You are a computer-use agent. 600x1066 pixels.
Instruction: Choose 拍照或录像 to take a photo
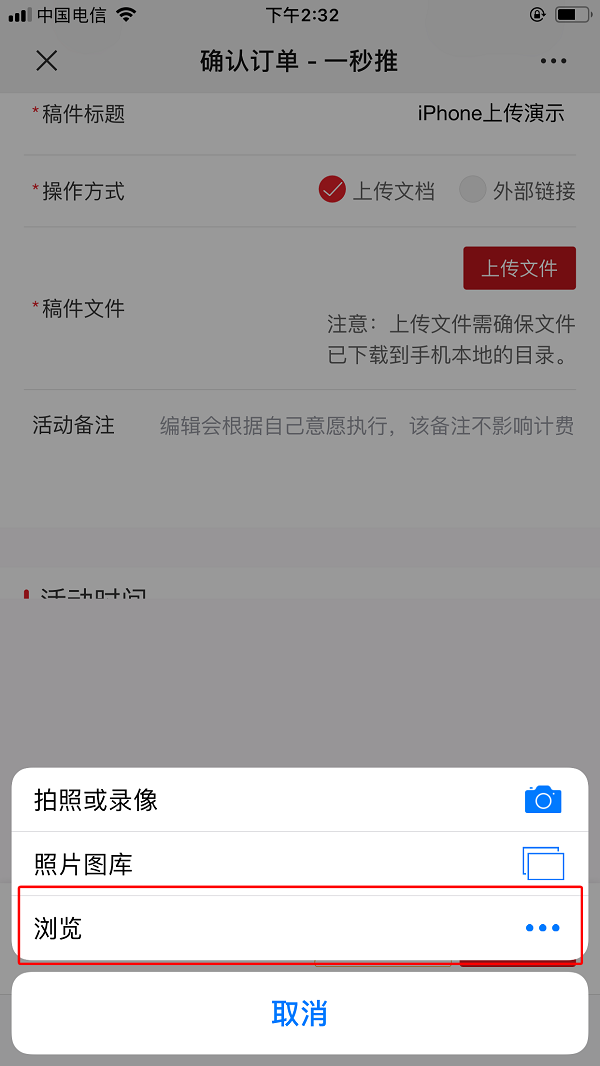300,800
